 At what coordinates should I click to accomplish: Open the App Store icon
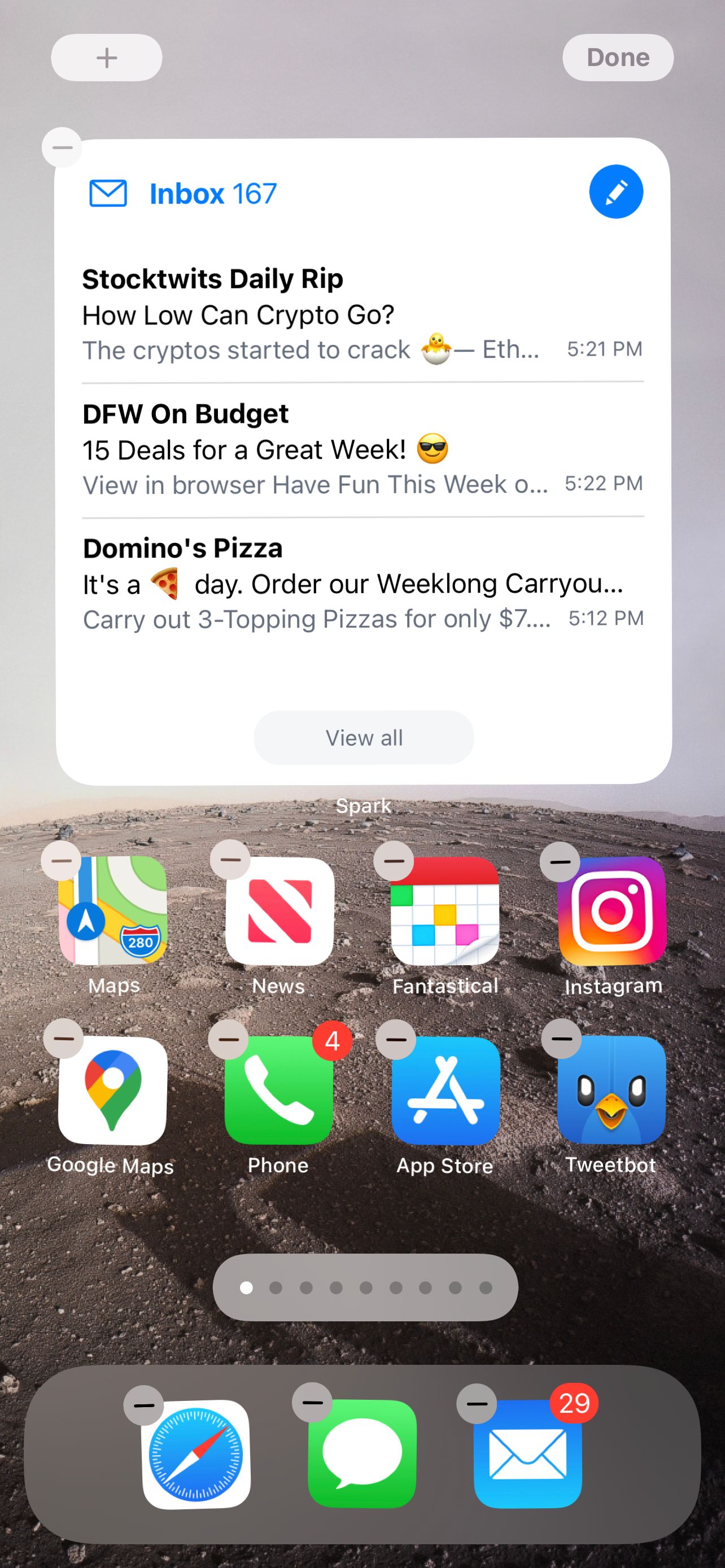point(446,1091)
